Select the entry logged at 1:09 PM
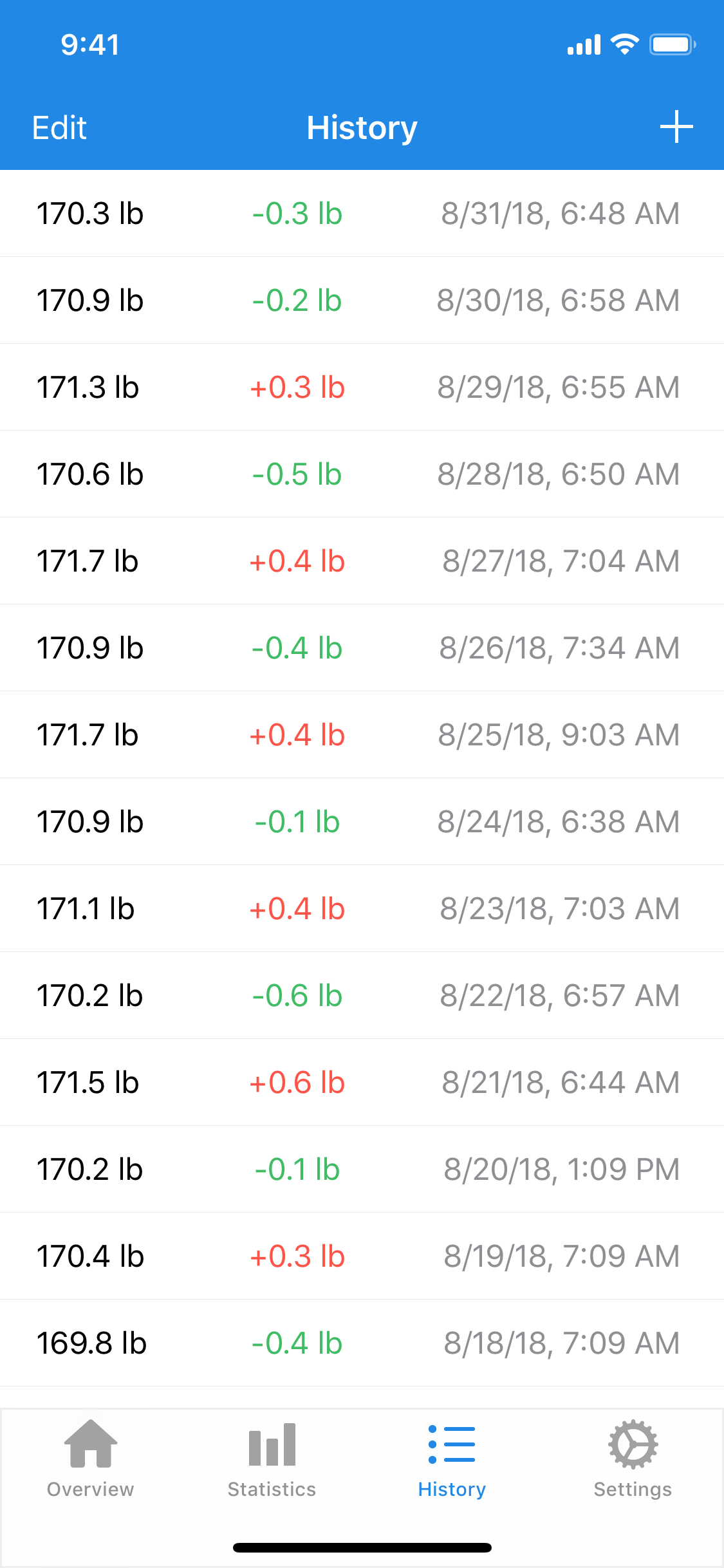This screenshot has height=1568, width=724. coord(362,1169)
